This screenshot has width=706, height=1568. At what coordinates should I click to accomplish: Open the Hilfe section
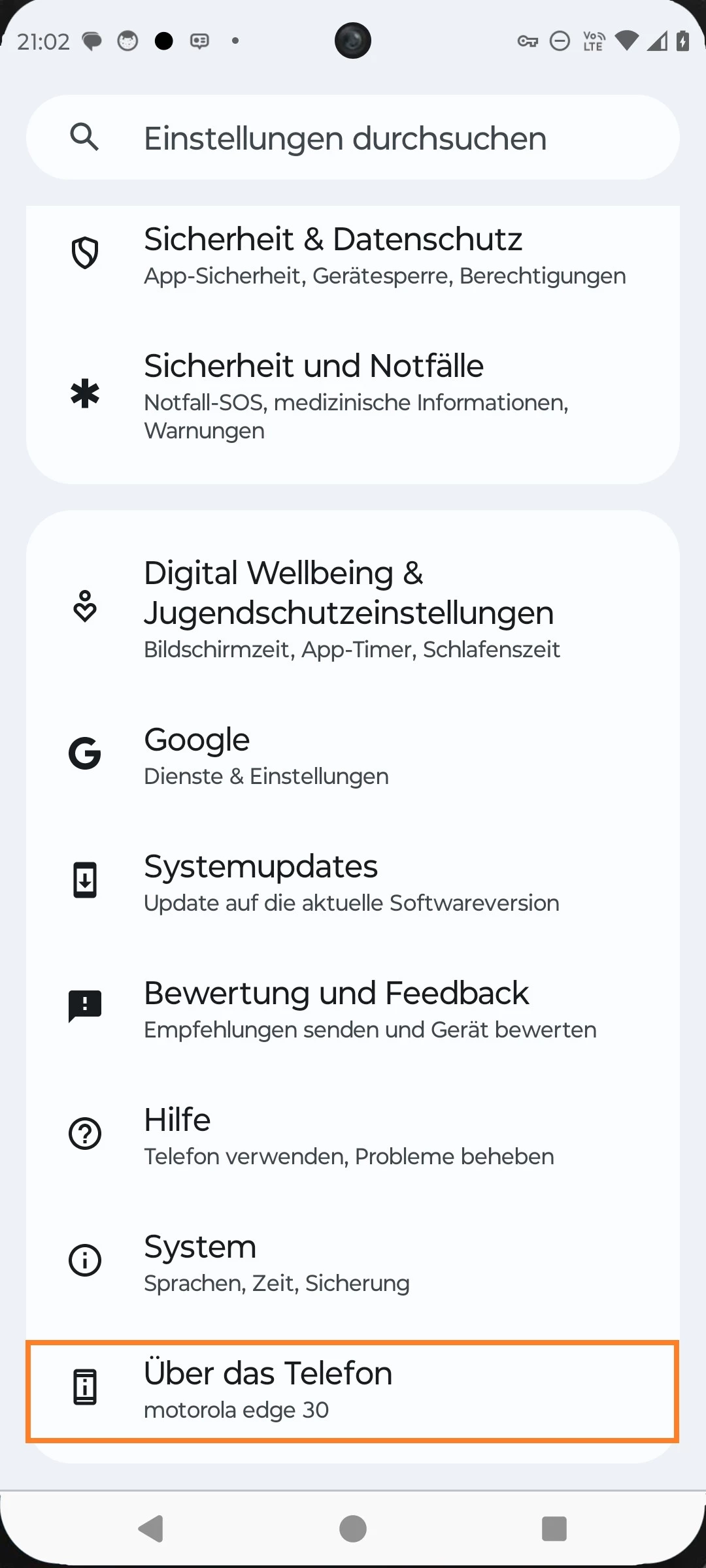click(353, 1135)
